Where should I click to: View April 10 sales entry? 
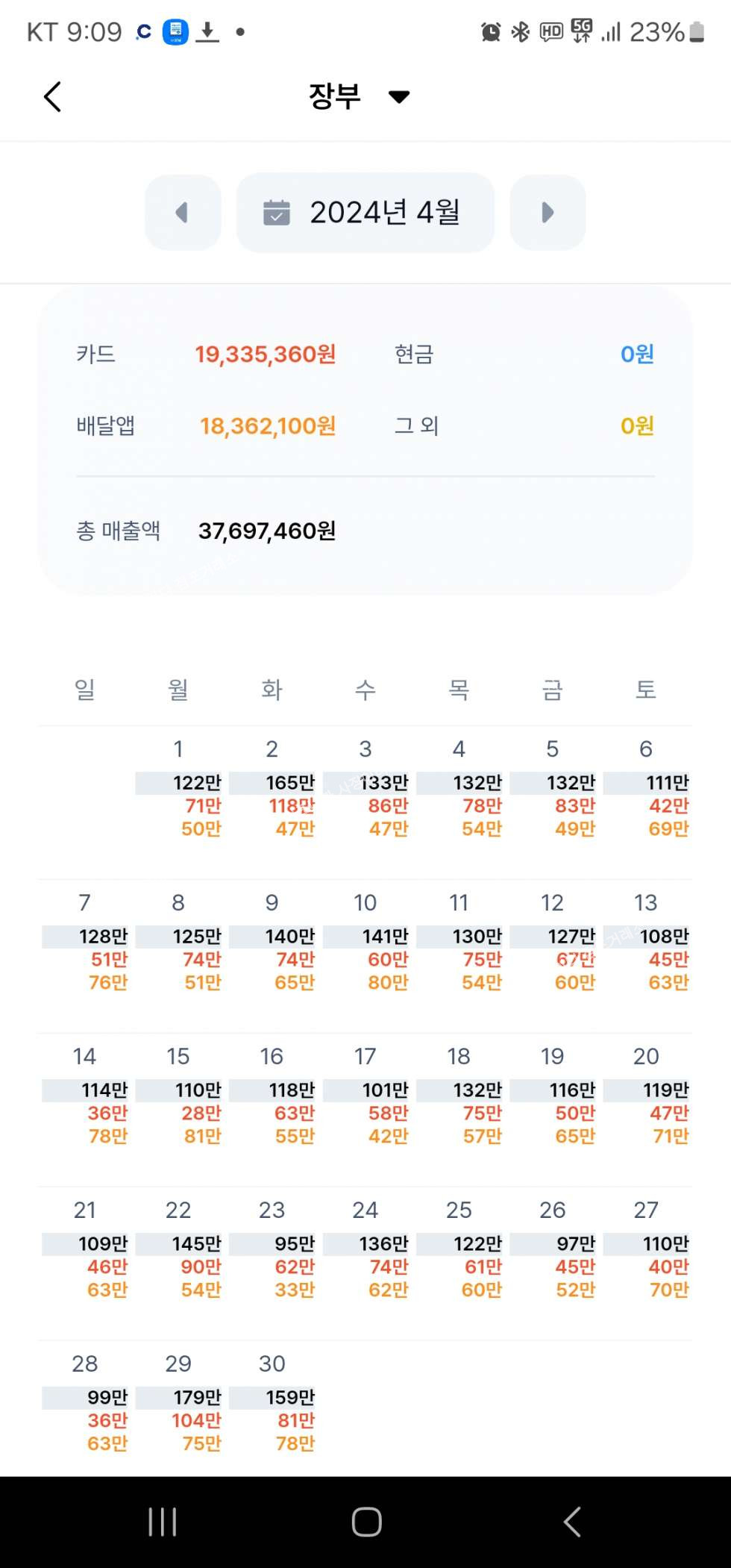click(x=365, y=945)
